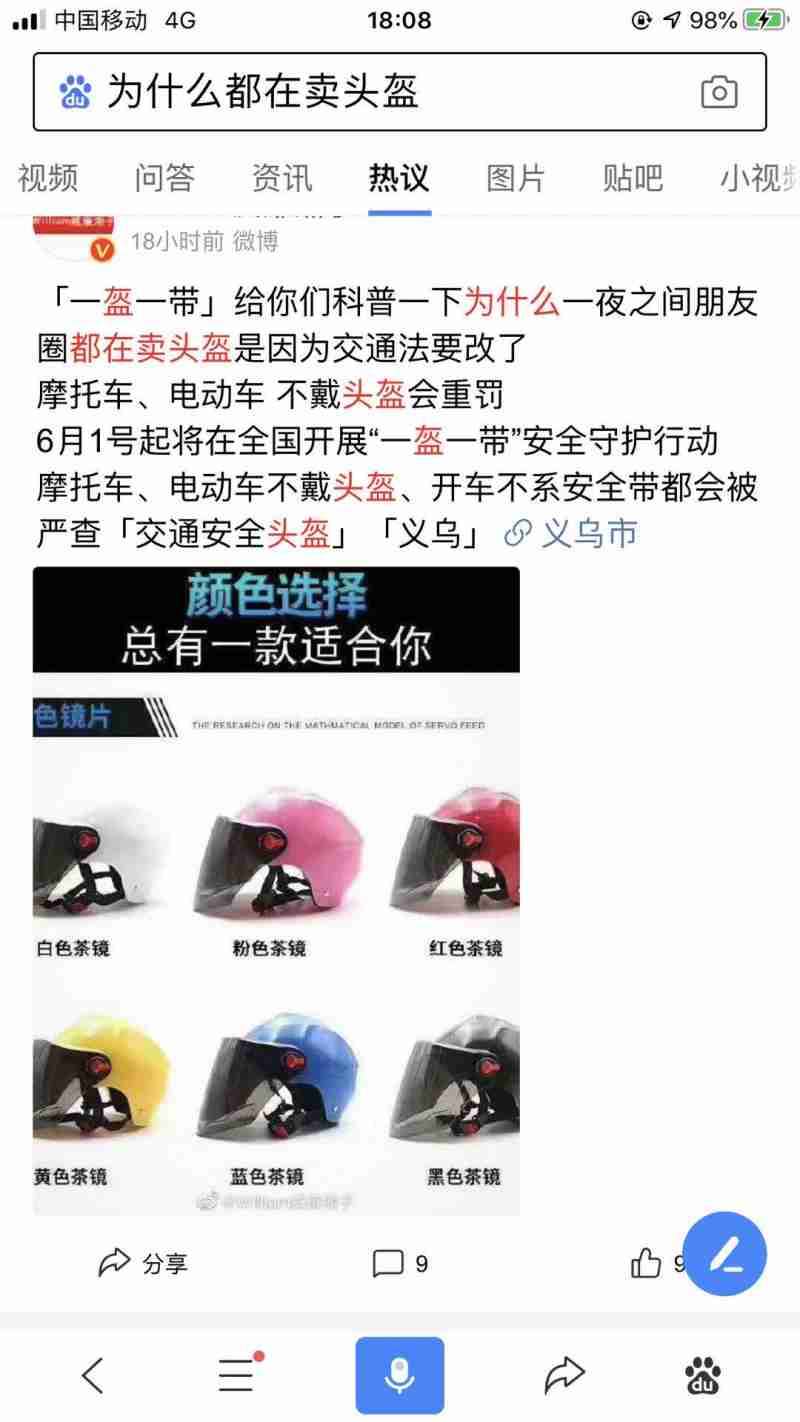The height and width of the screenshot is (1422, 800).
Task: Switch to the 图片 tab
Action: [x=516, y=178]
